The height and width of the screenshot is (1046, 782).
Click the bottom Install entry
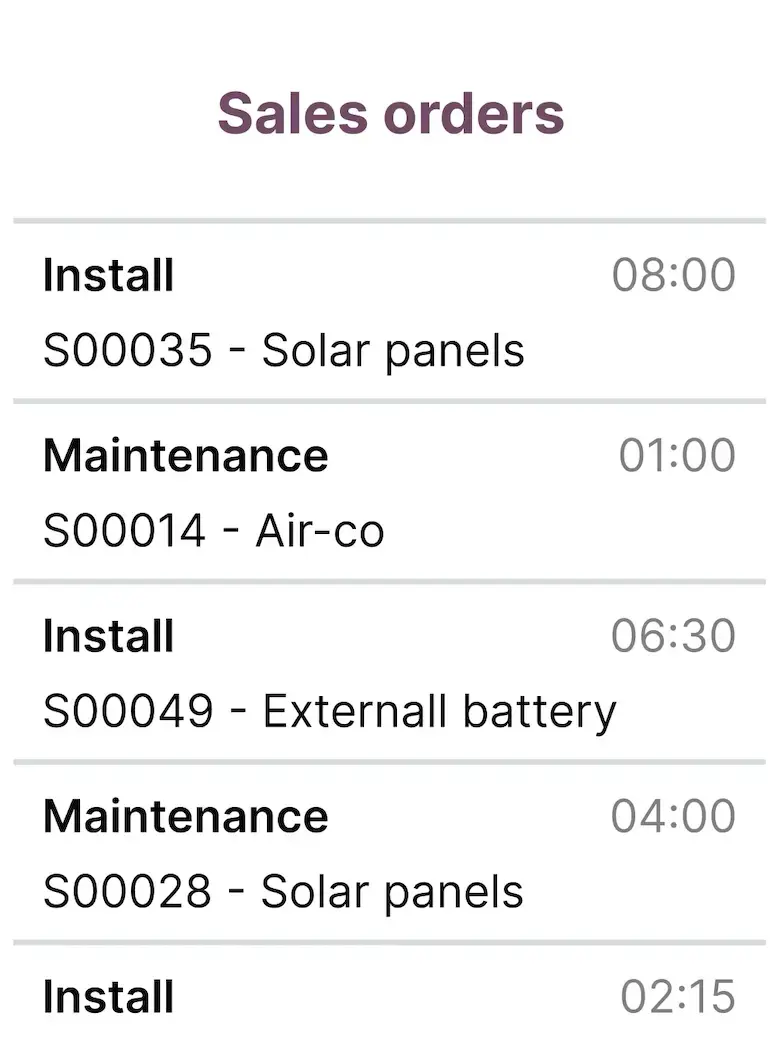(x=108, y=997)
